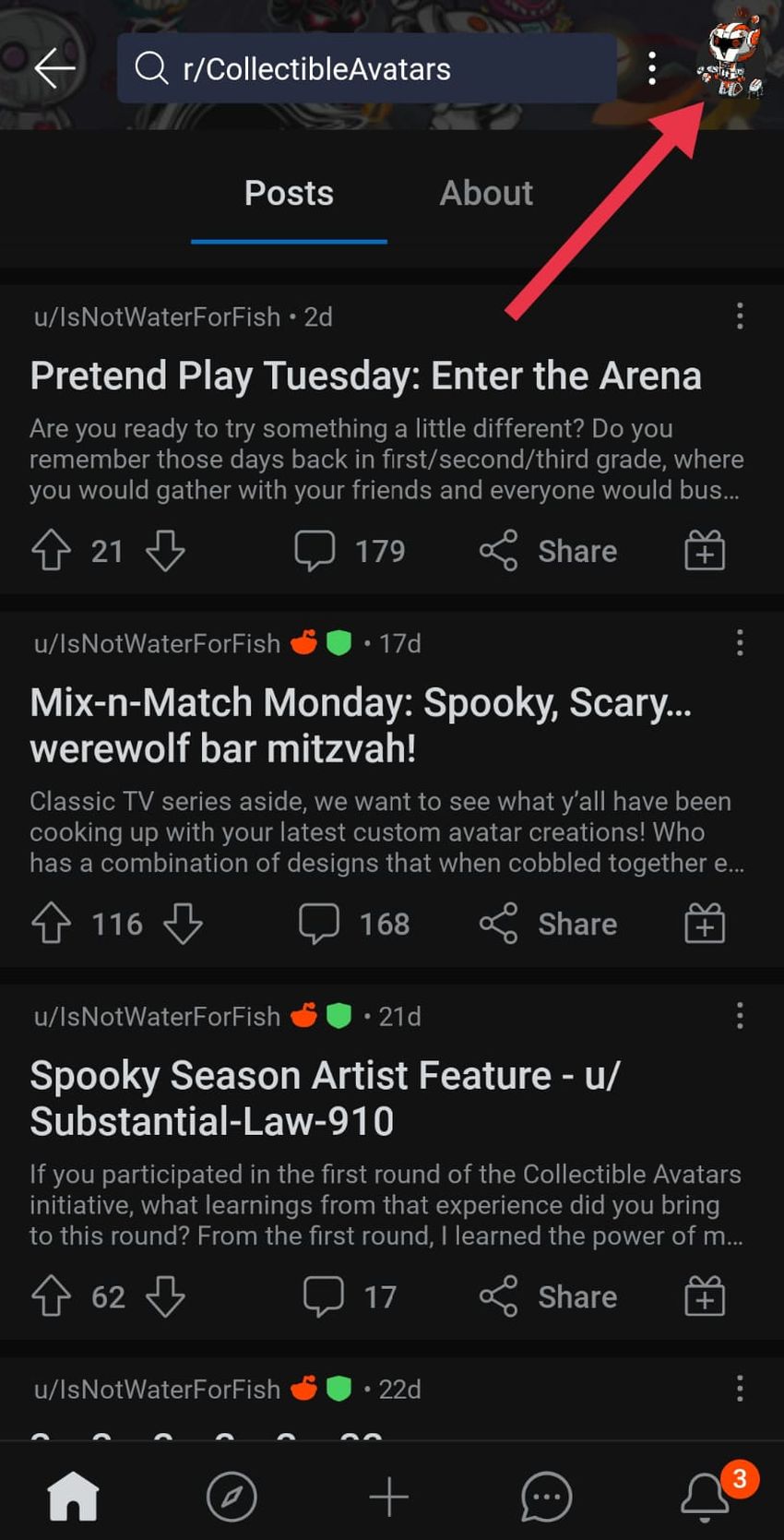The image size is (784, 1540).
Task: Switch to the About tab
Action: (486, 193)
